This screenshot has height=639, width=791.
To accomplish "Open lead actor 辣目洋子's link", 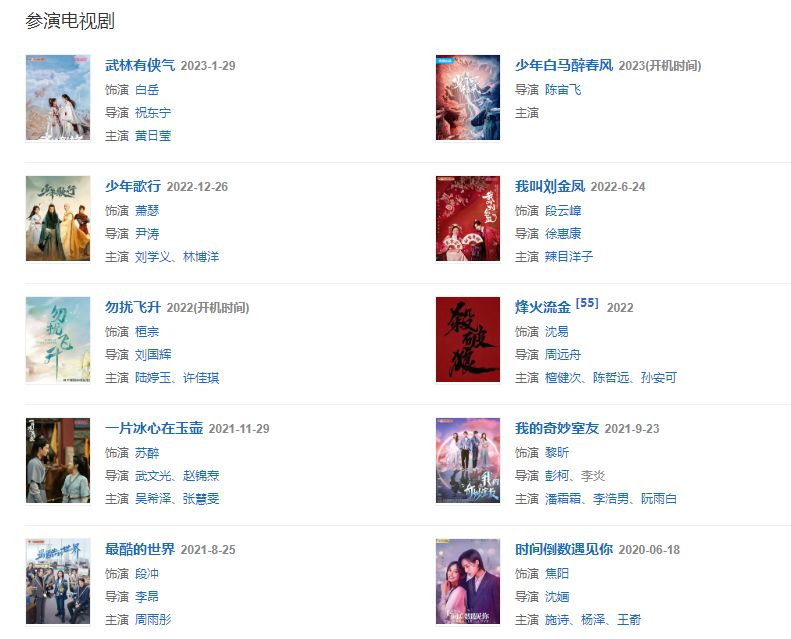I will pos(569,257).
